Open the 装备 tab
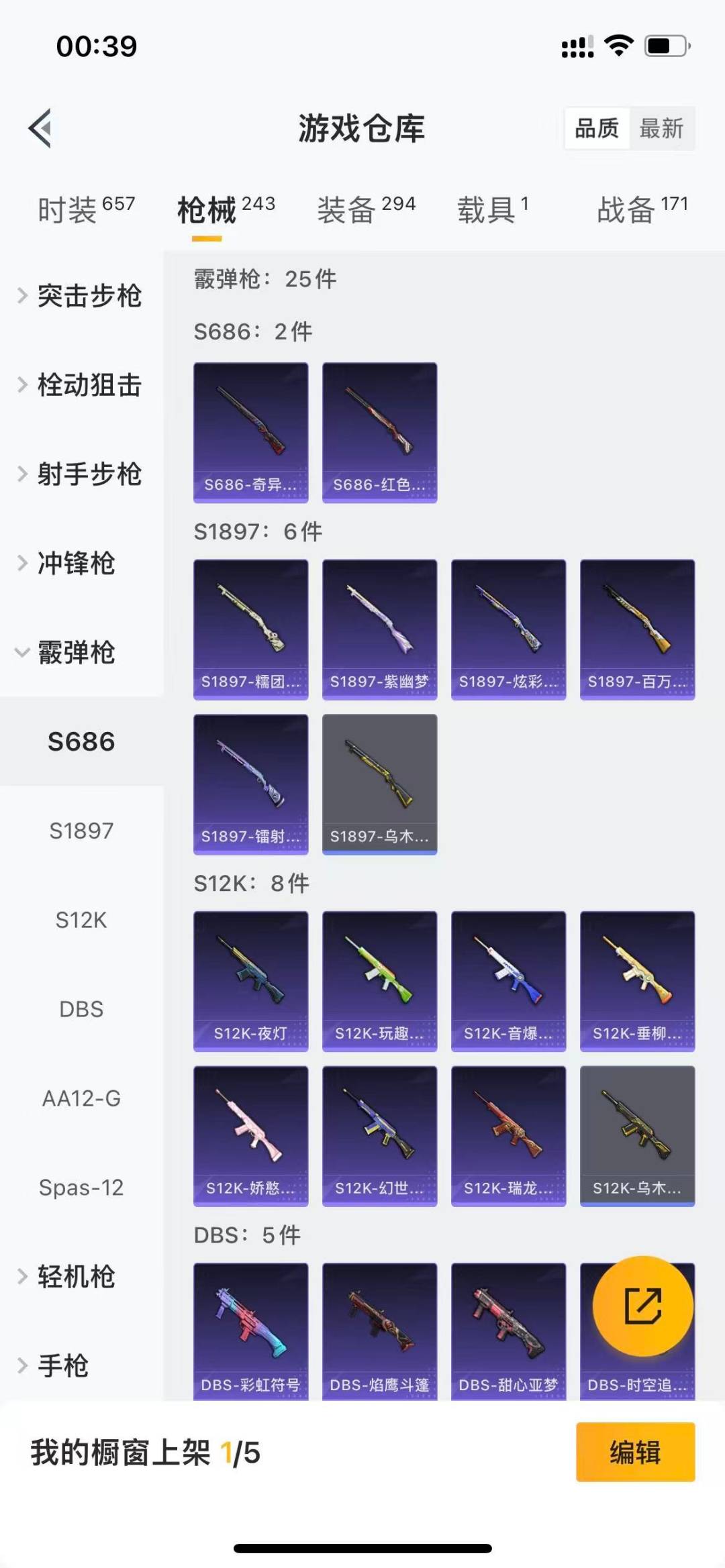This screenshot has width=725, height=1568. click(366, 209)
